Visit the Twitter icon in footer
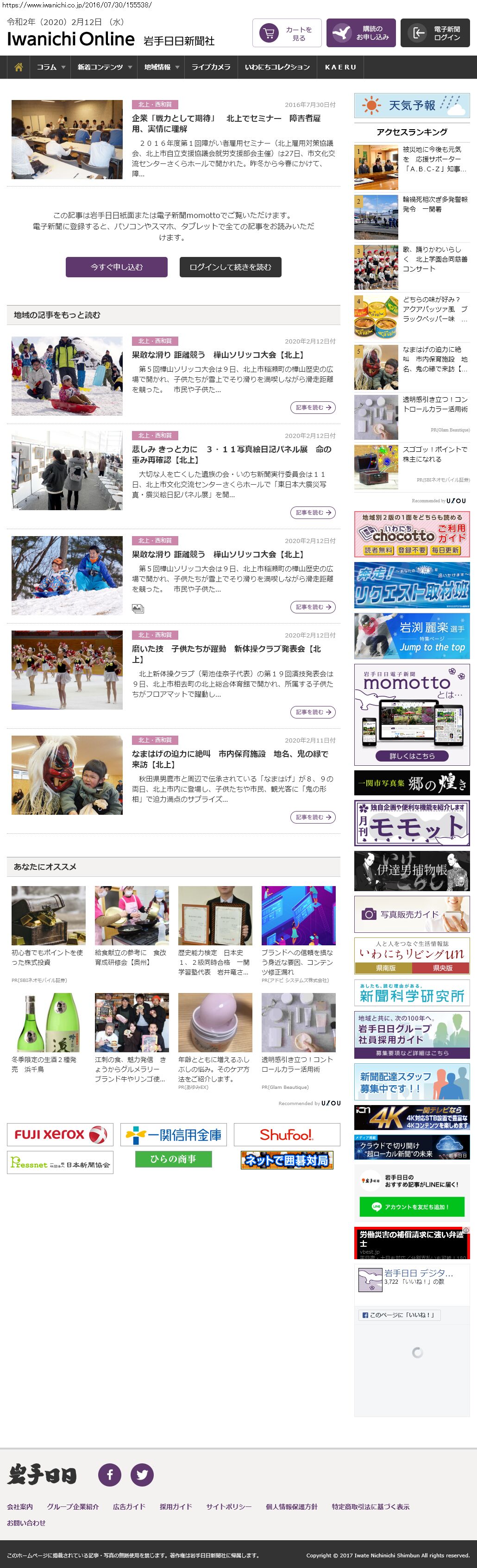The height and width of the screenshot is (1568, 477). pyautogui.click(x=142, y=1474)
